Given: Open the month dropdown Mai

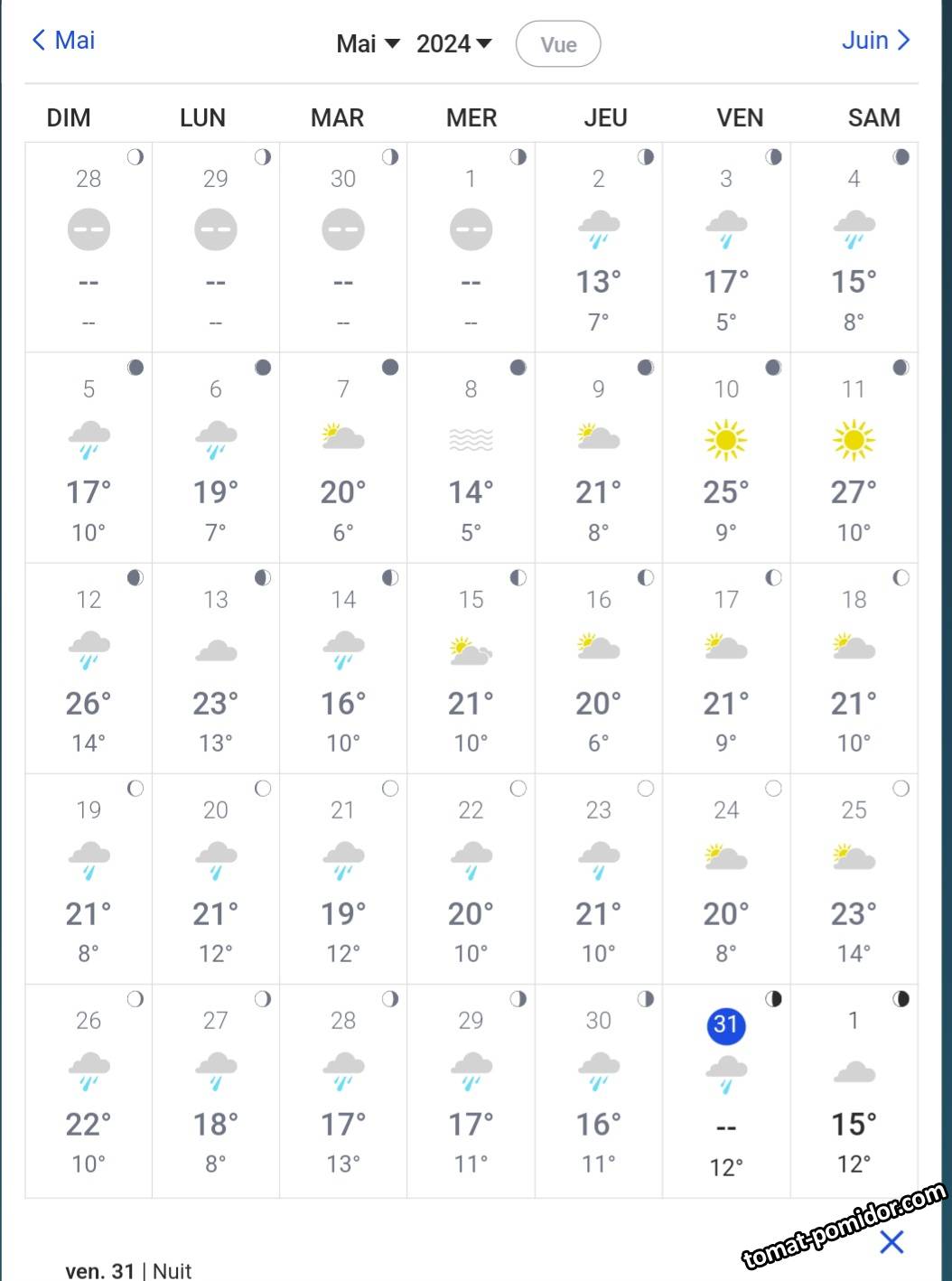Looking at the screenshot, I should pos(368,44).
